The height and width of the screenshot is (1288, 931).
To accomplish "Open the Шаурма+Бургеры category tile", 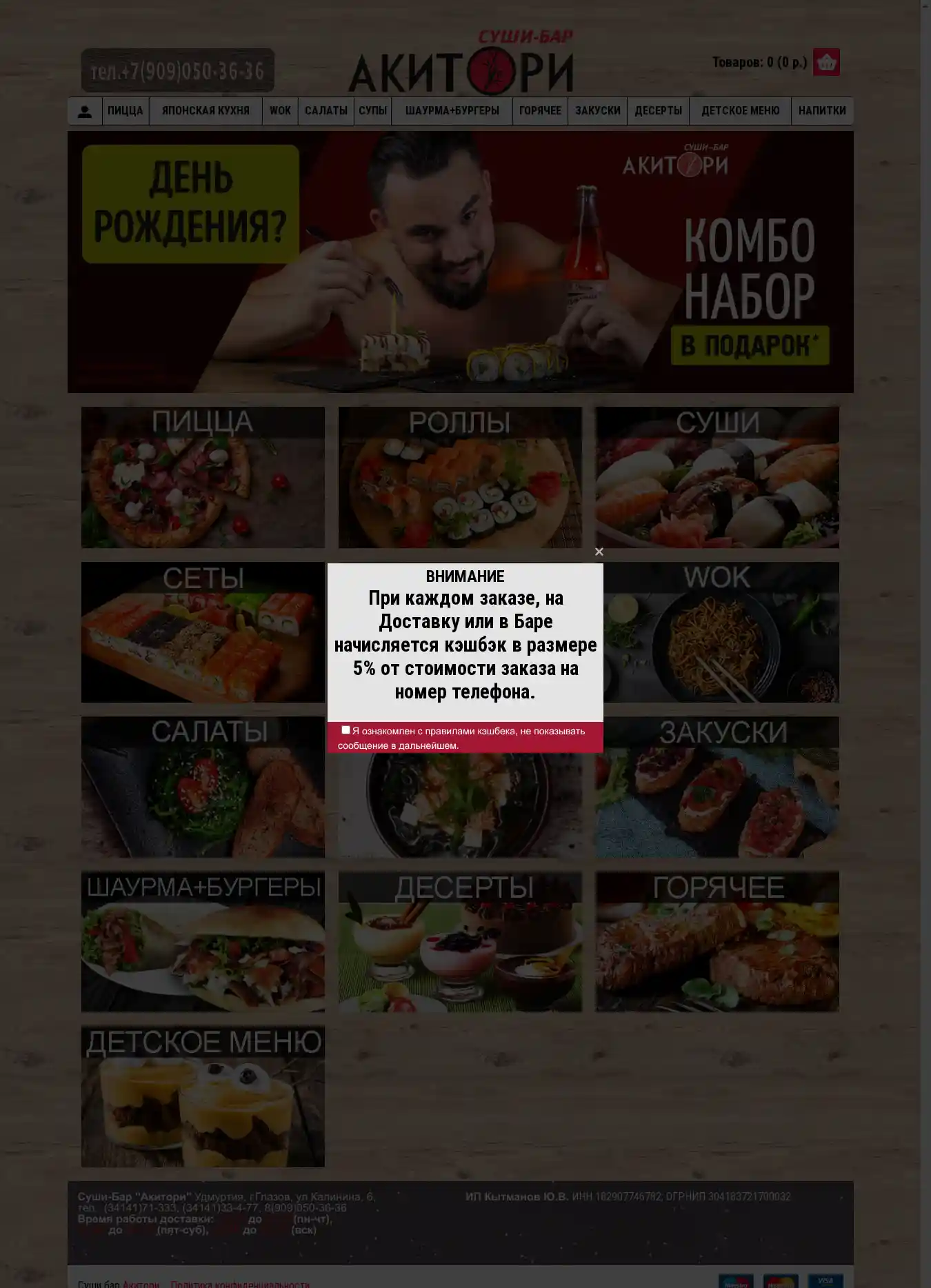I will click(x=203, y=941).
